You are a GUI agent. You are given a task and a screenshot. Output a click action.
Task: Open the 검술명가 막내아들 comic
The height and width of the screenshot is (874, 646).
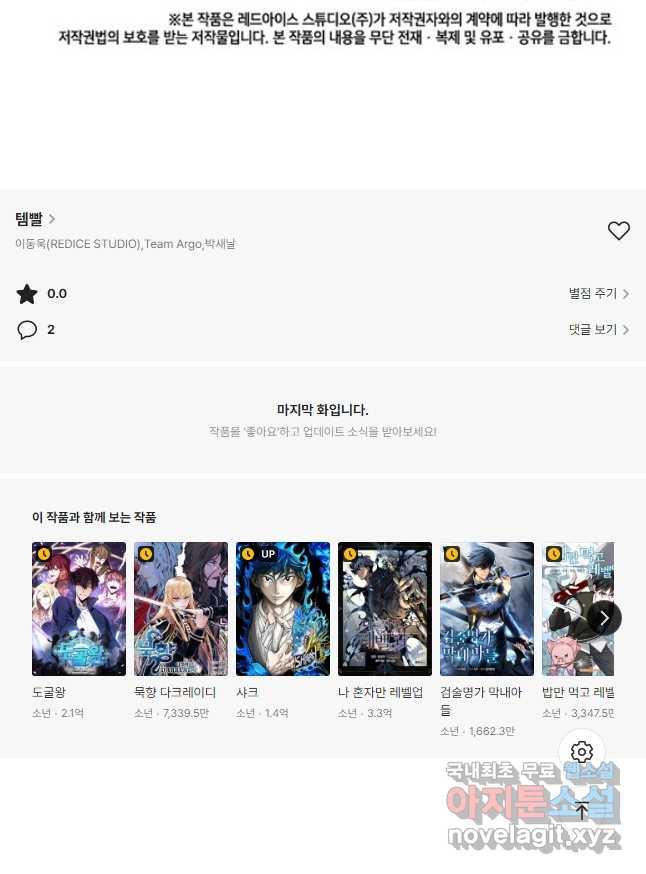click(487, 609)
